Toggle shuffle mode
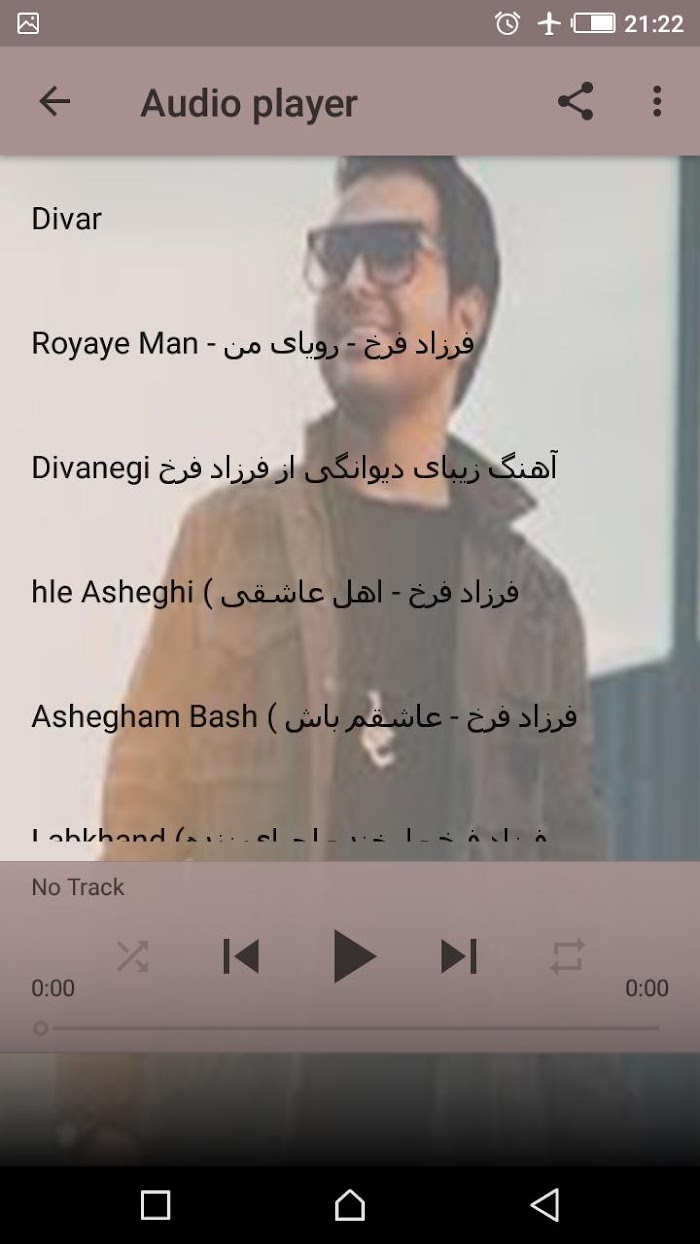 [x=132, y=957]
